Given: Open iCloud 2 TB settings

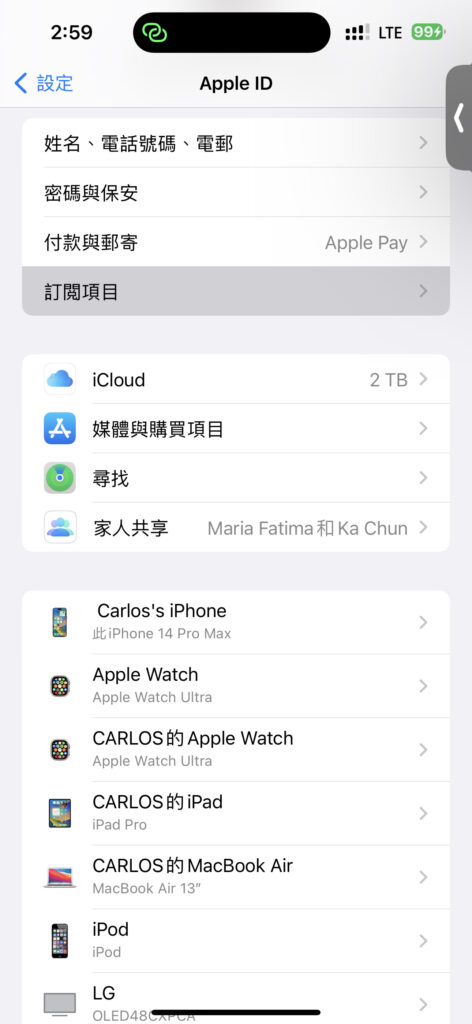Looking at the screenshot, I should (x=236, y=379).
